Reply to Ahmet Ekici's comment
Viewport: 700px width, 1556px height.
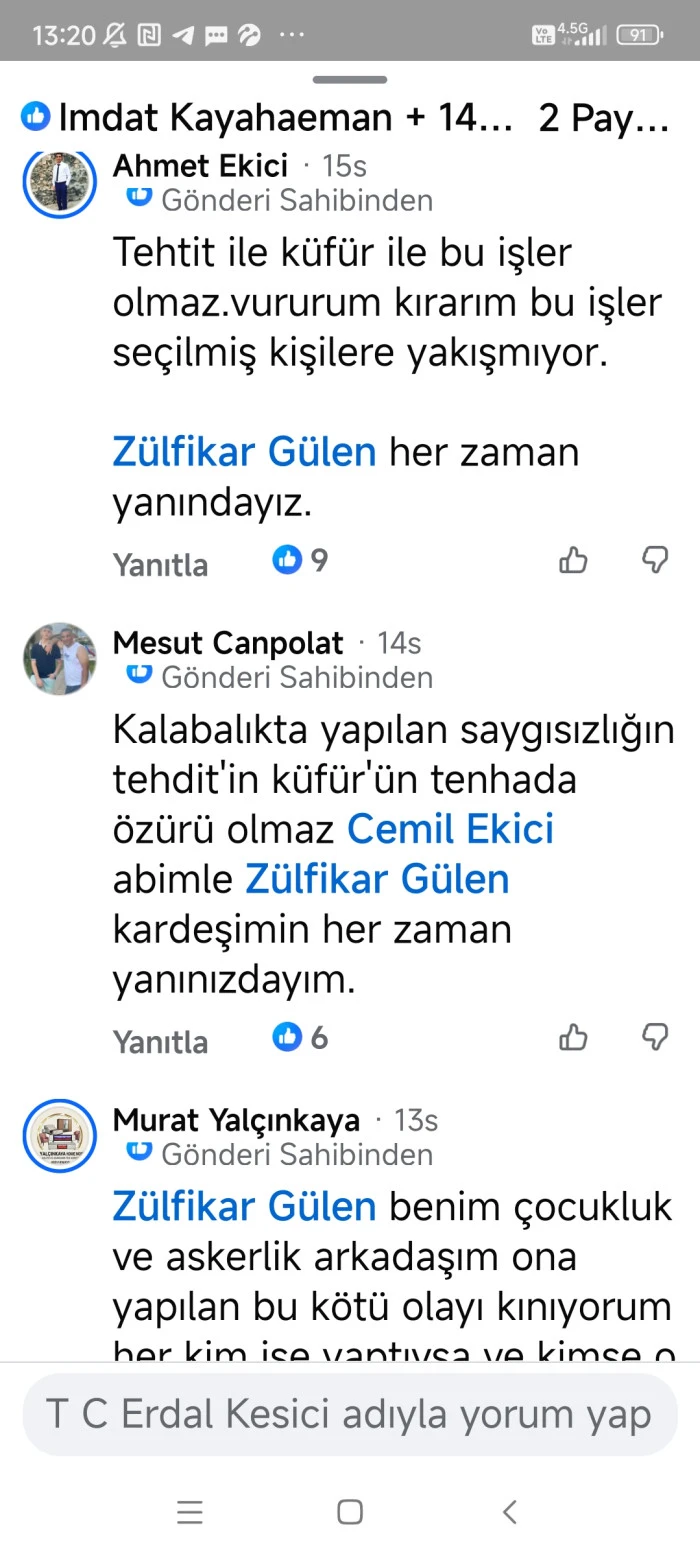click(x=160, y=564)
